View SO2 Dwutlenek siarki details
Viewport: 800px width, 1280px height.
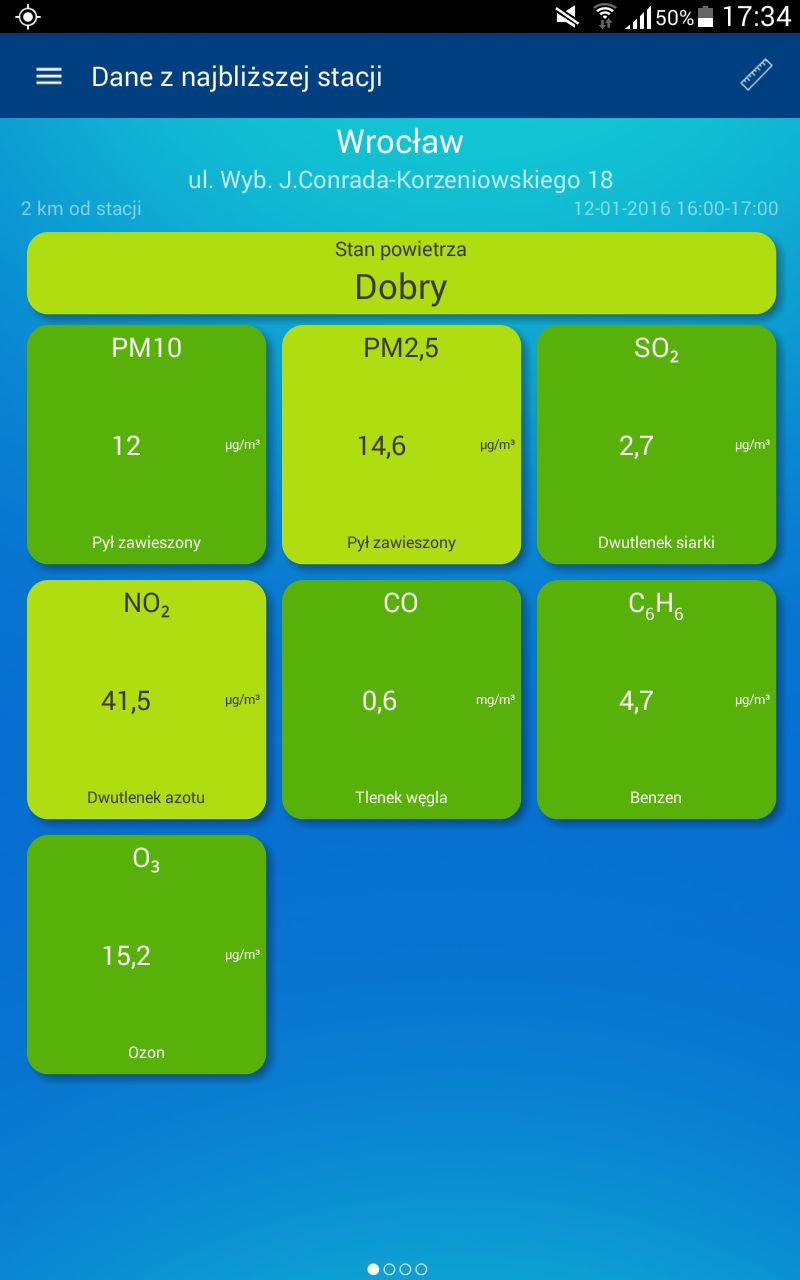click(656, 444)
